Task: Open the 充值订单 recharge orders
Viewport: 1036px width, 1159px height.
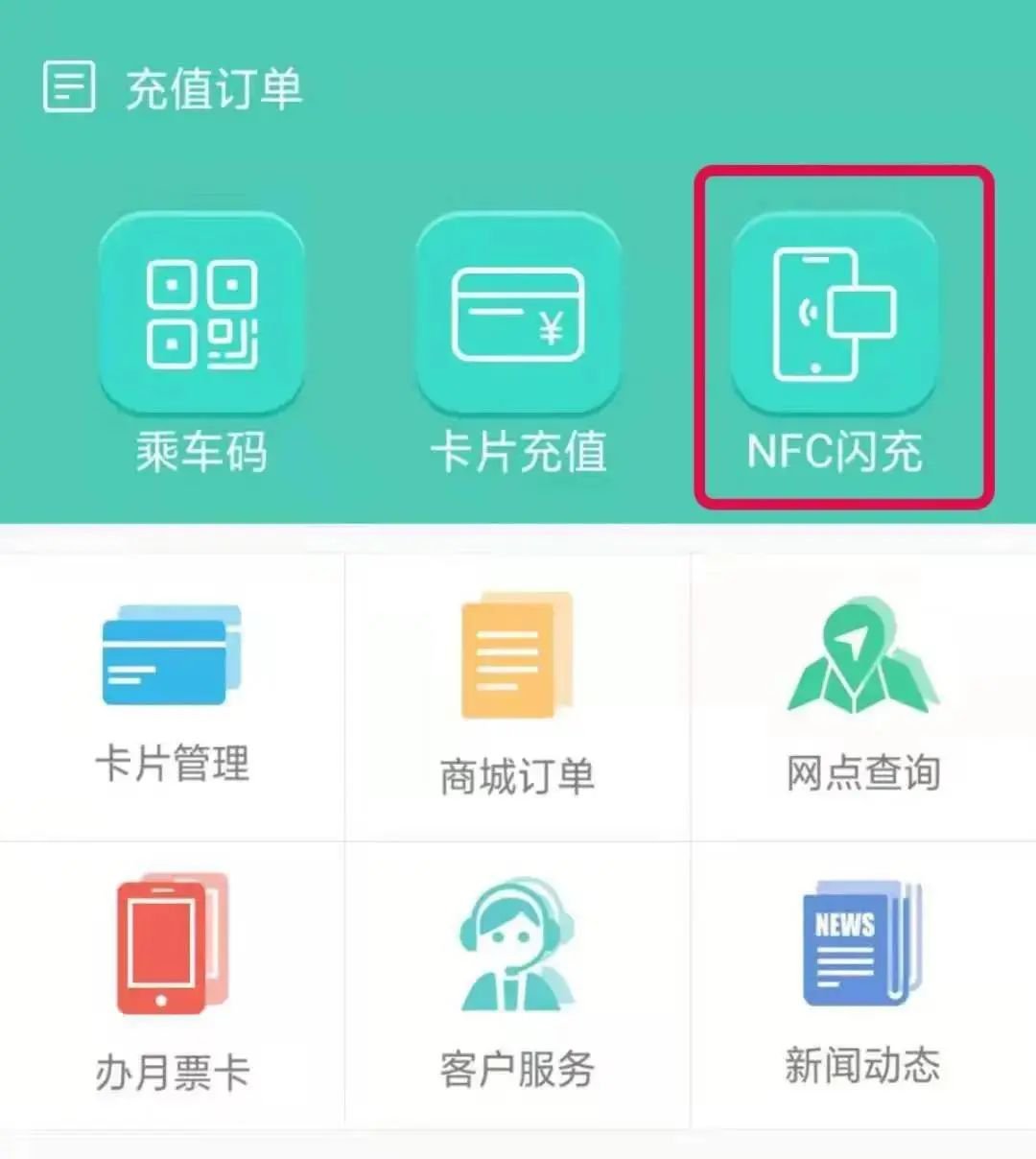Action: (173, 88)
